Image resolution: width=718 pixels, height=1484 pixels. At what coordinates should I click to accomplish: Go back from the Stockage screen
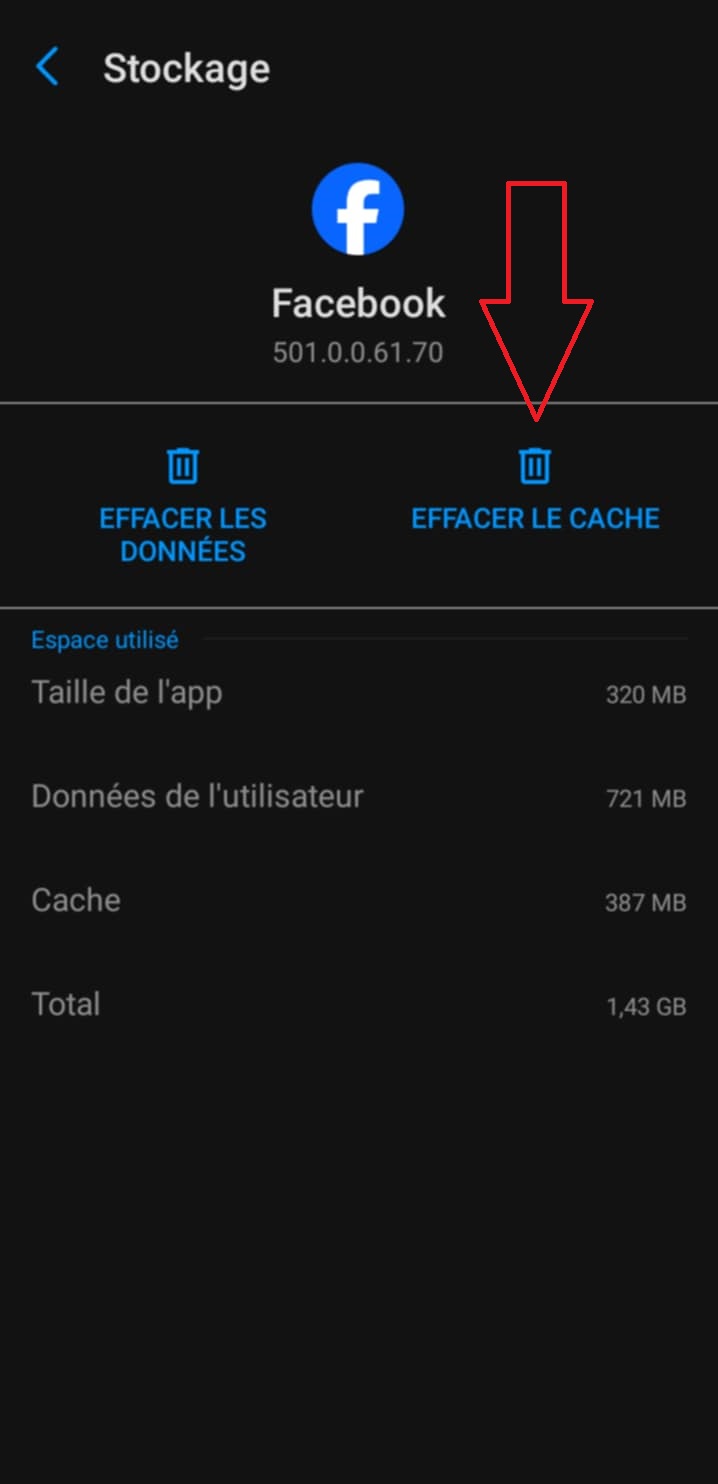[47, 68]
